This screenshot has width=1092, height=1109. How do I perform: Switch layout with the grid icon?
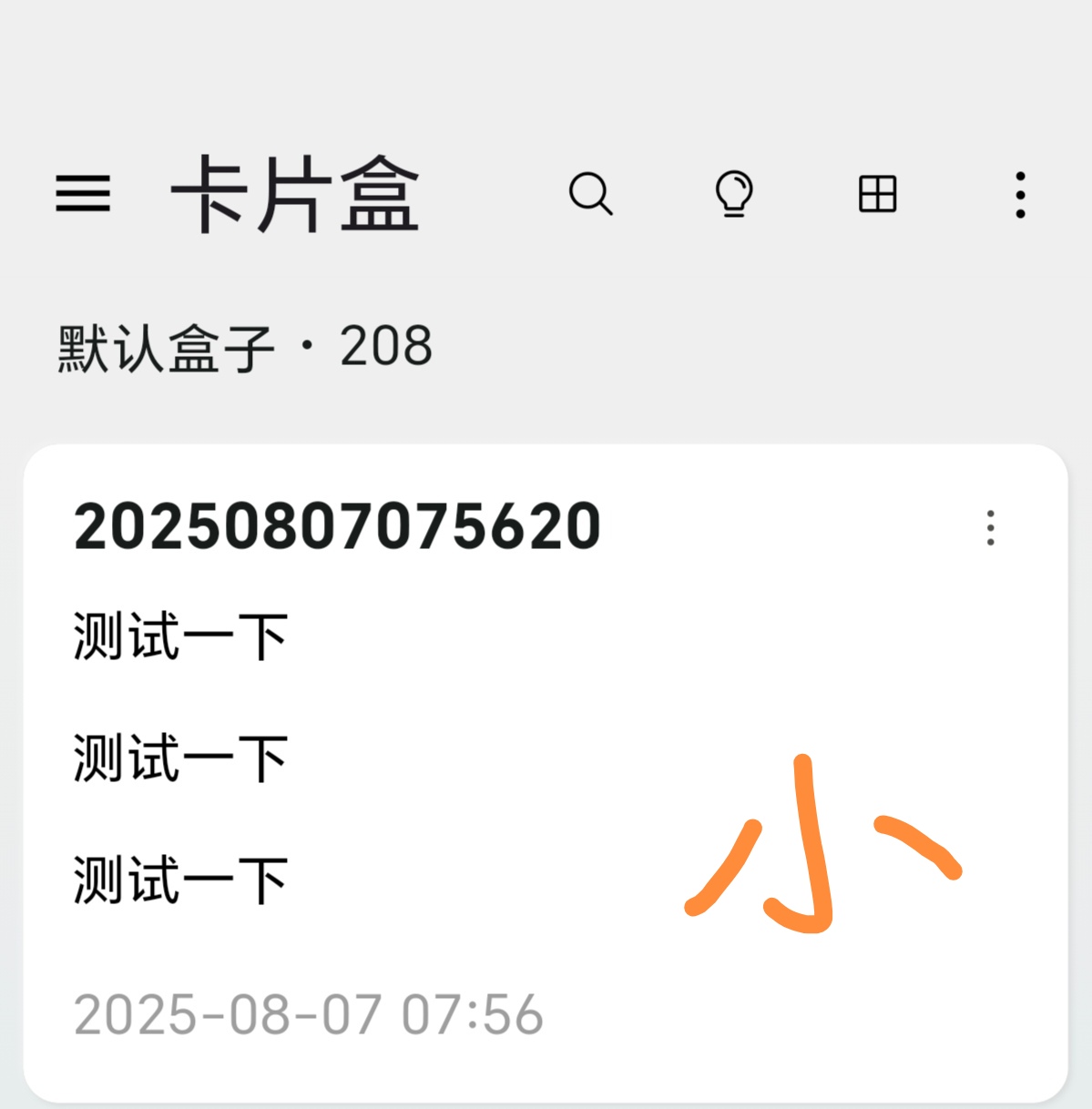[x=878, y=194]
